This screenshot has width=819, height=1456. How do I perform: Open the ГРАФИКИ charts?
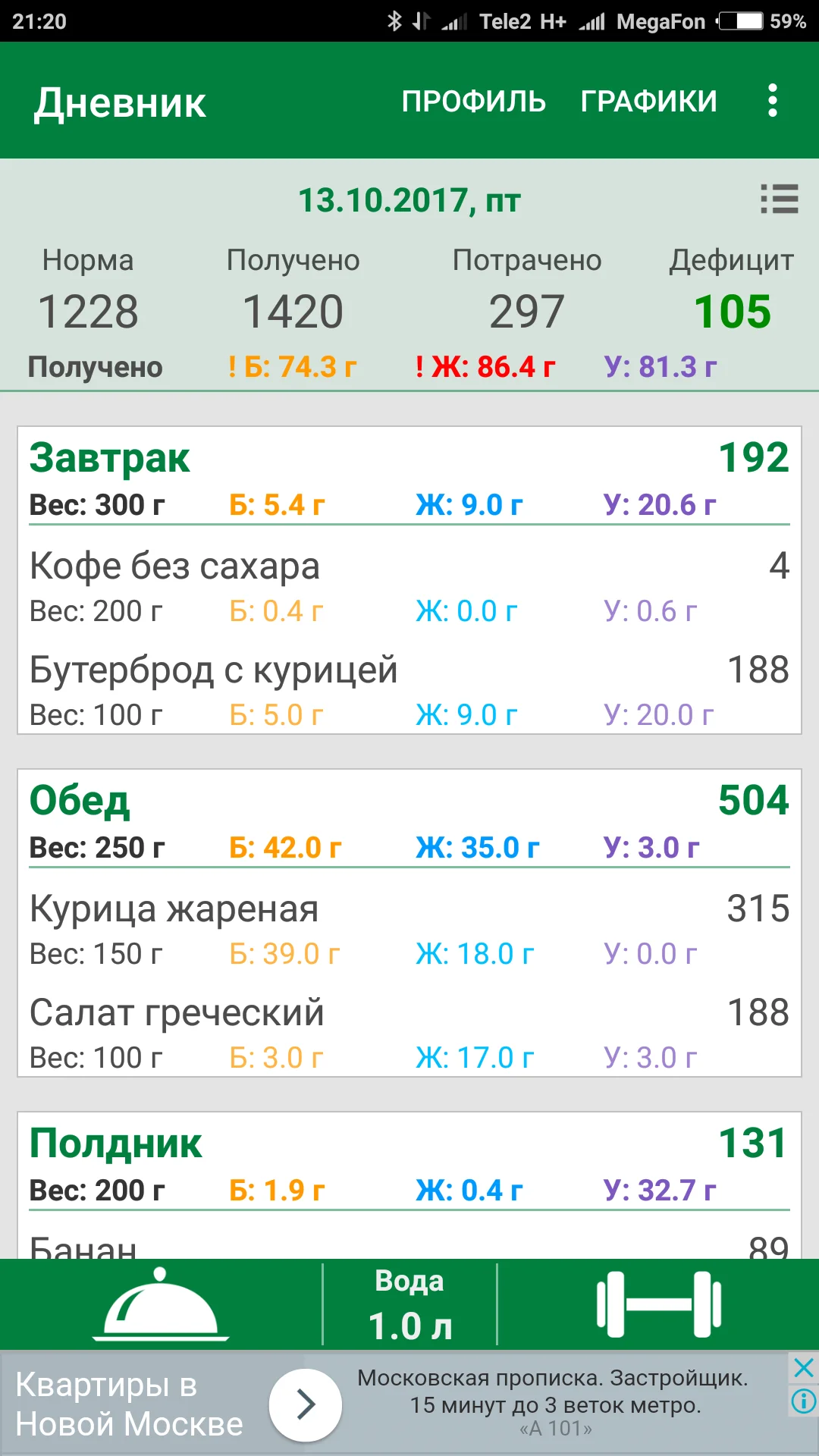click(648, 101)
